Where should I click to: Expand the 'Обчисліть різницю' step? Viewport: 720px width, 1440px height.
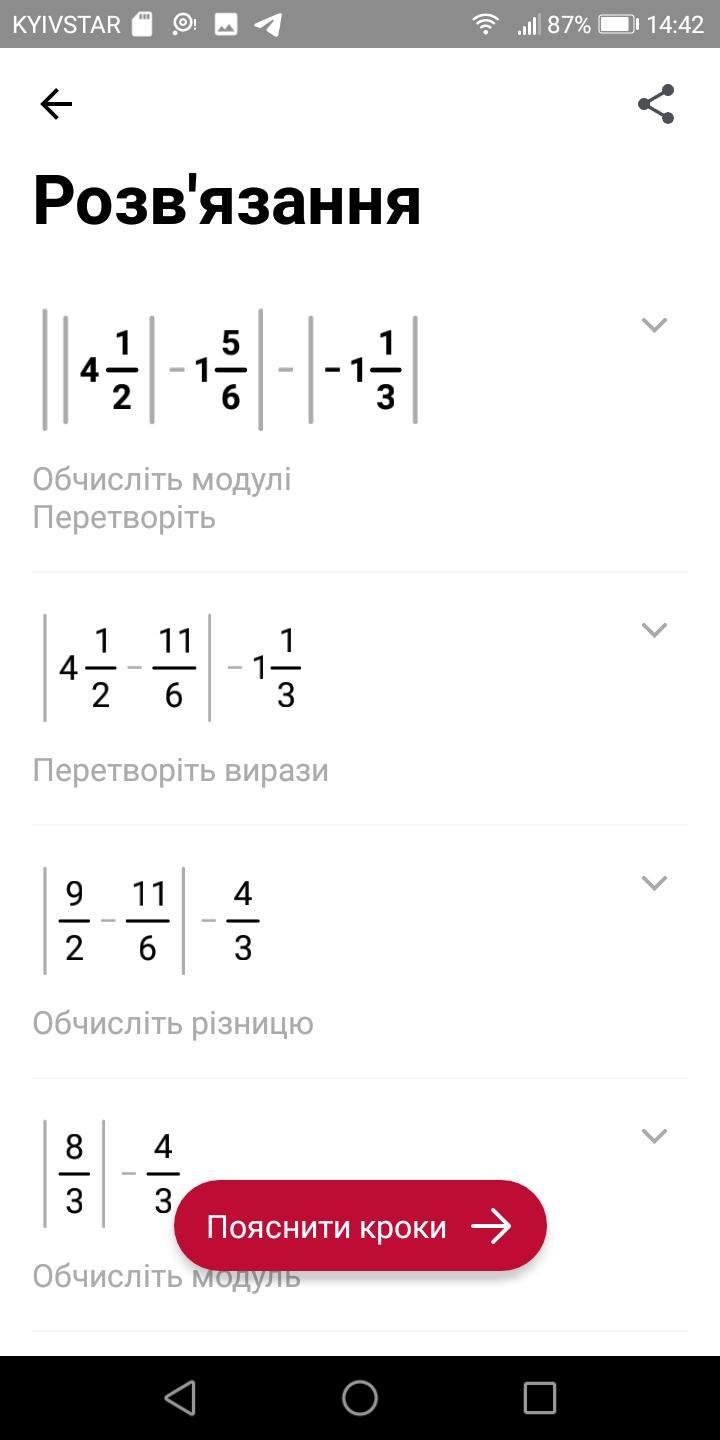[x=654, y=883]
